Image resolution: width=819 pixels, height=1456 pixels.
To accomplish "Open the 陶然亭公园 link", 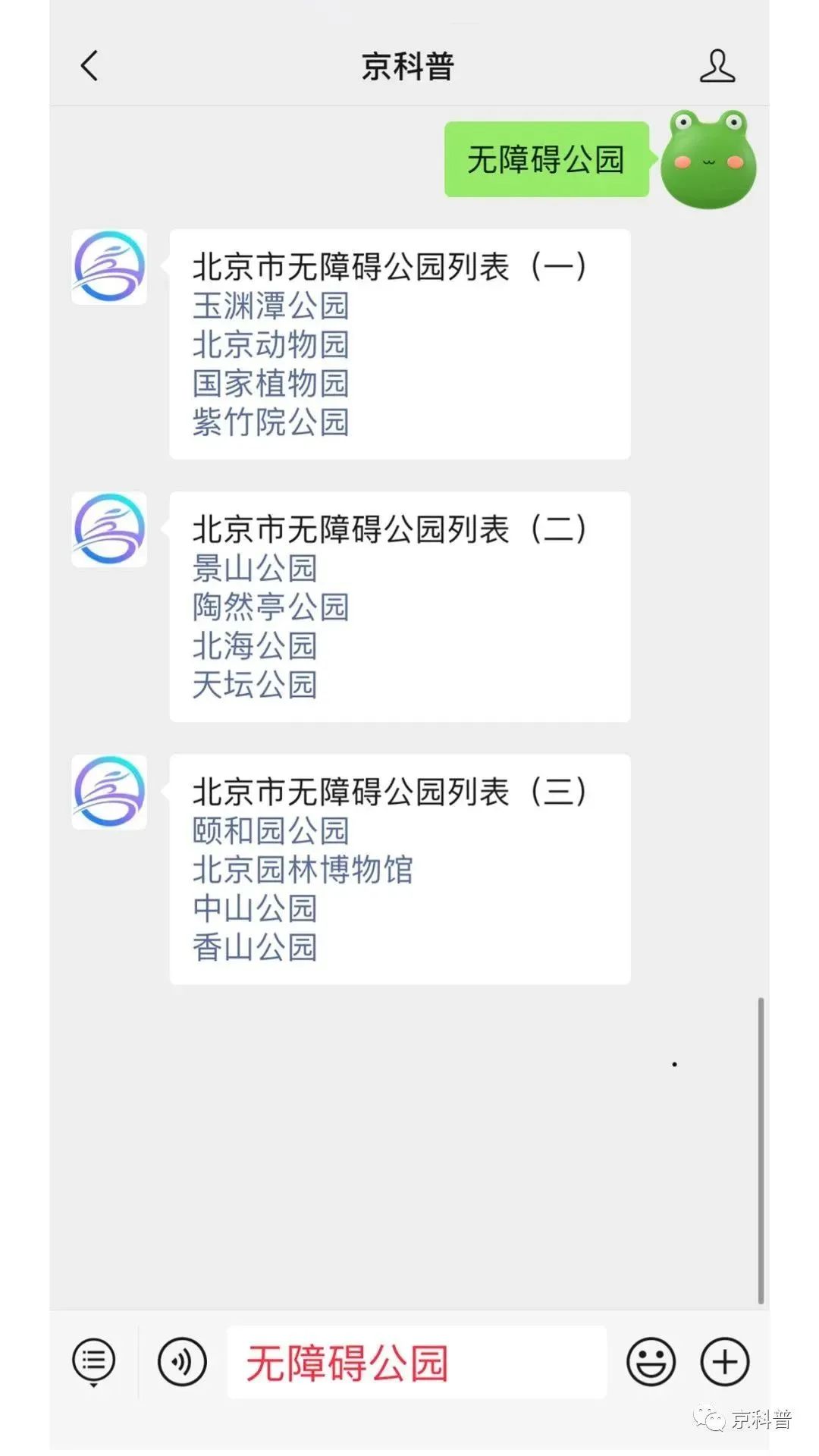I will point(271,607).
